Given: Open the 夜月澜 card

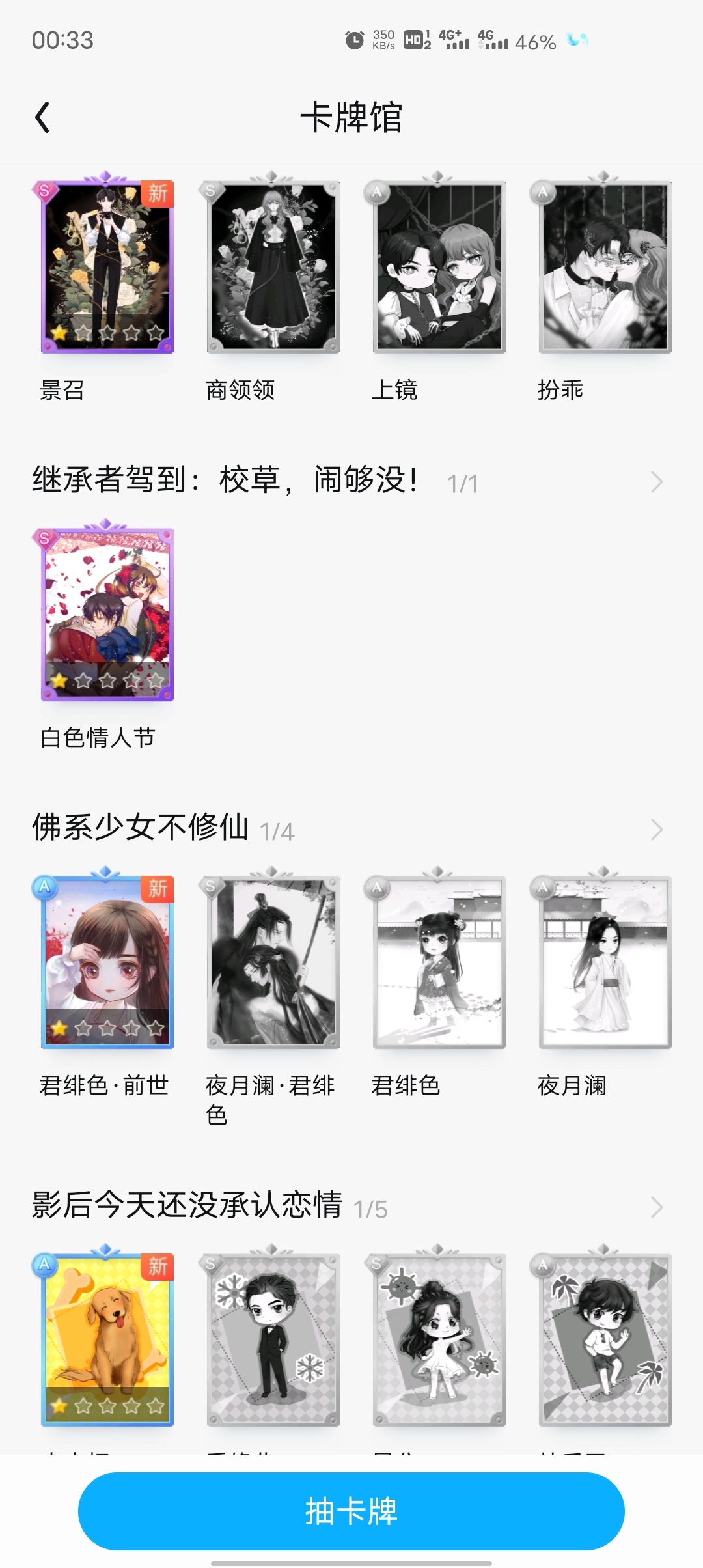Looking at the screenshot, I should coord(605,962).
